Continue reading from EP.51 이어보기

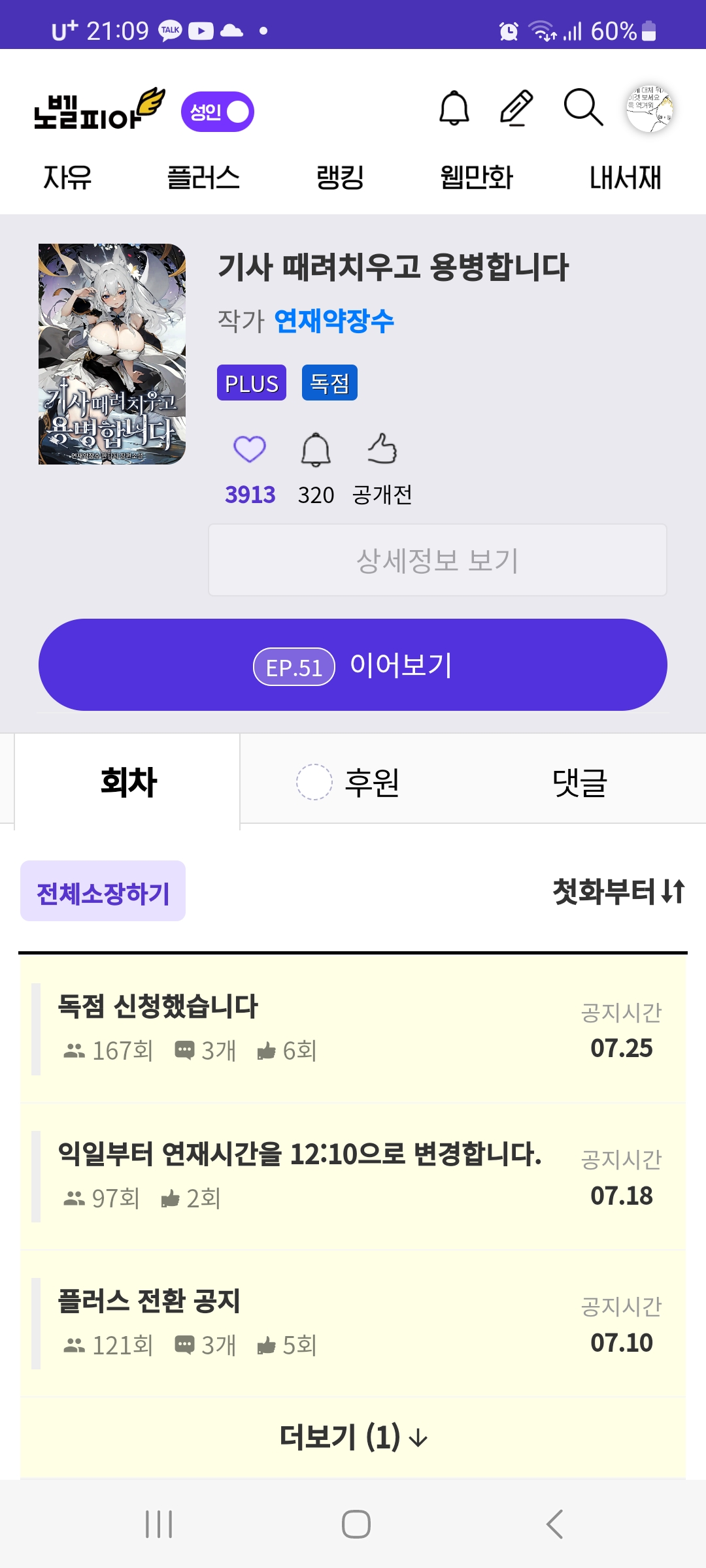point(353,665)
